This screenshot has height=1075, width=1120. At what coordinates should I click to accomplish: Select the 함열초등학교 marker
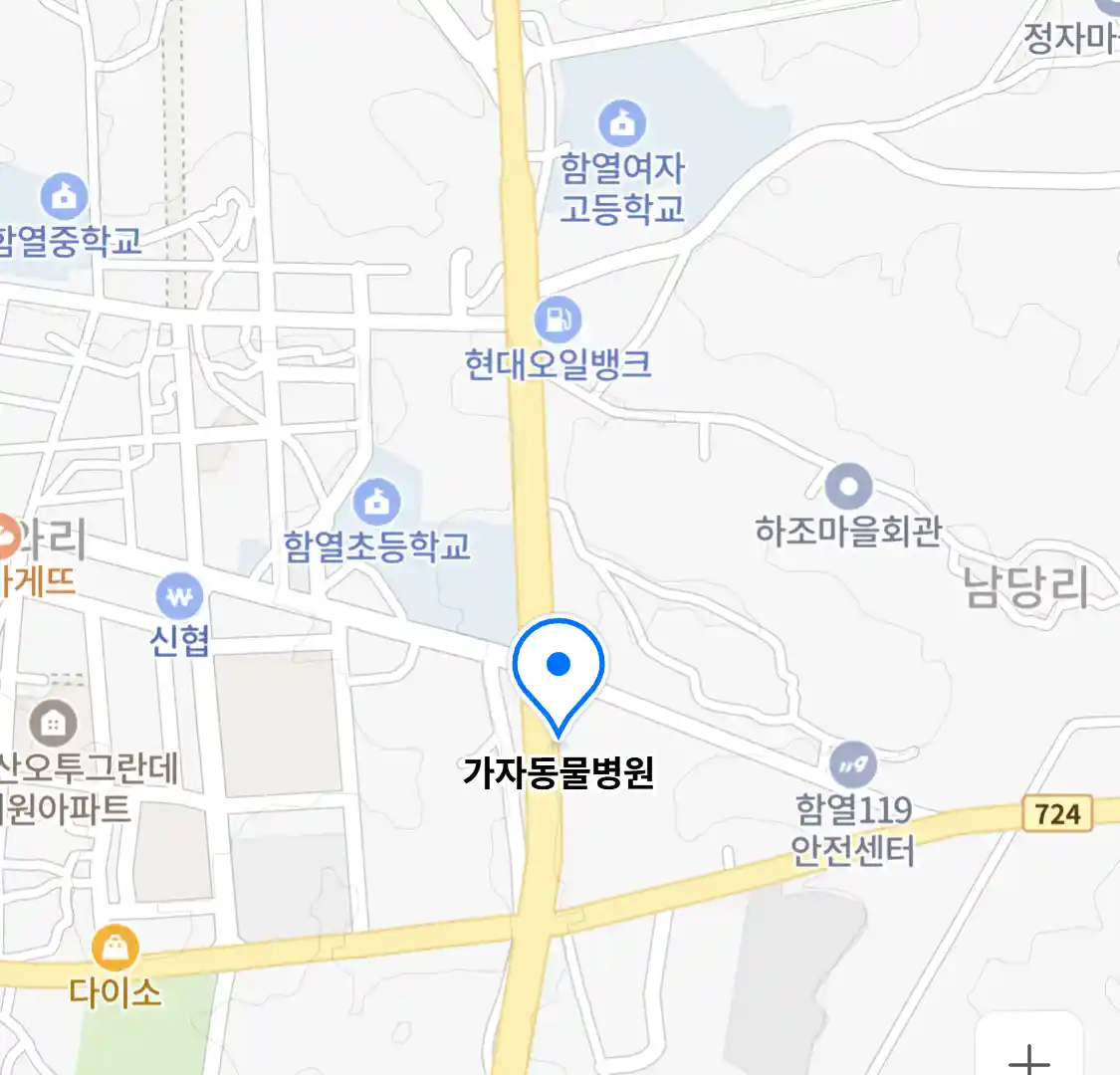[376, 501]
